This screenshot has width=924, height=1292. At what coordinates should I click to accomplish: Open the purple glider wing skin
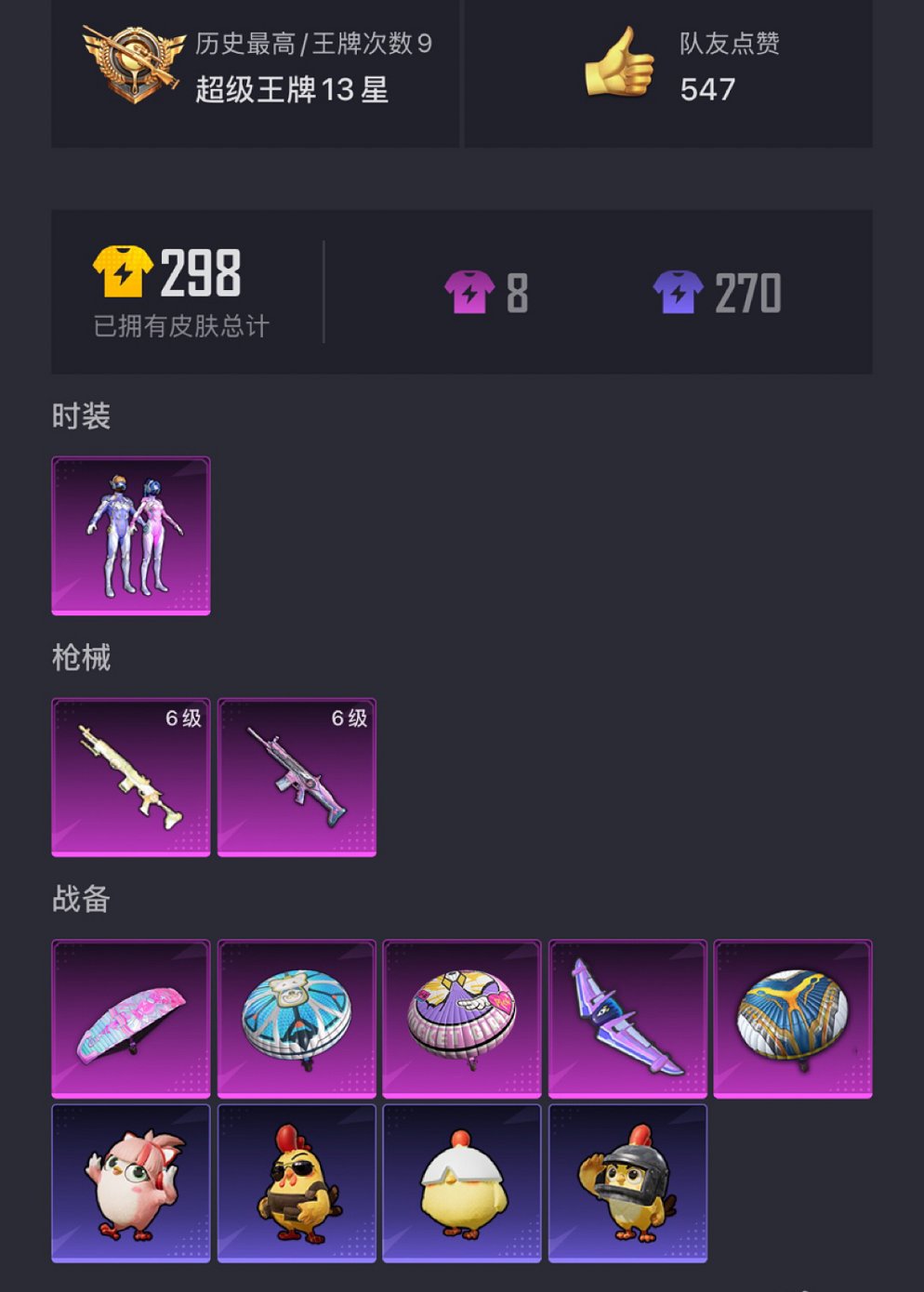[x=627, y=1019]
